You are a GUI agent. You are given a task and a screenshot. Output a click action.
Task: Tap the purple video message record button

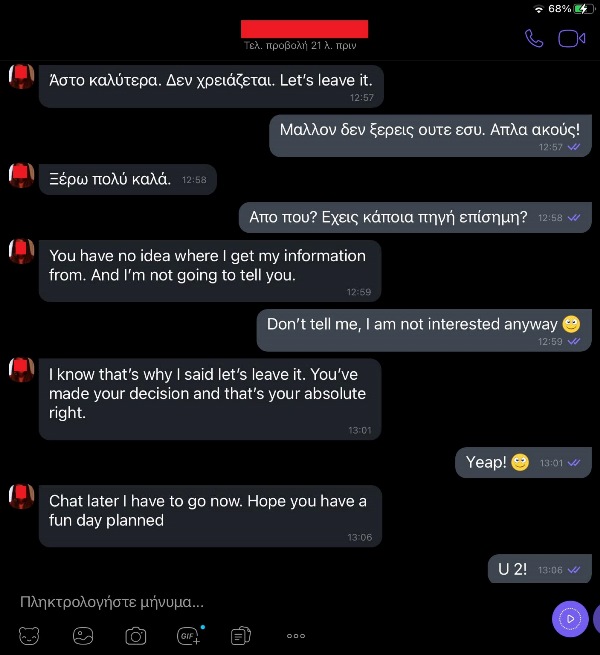pos(570,618)
